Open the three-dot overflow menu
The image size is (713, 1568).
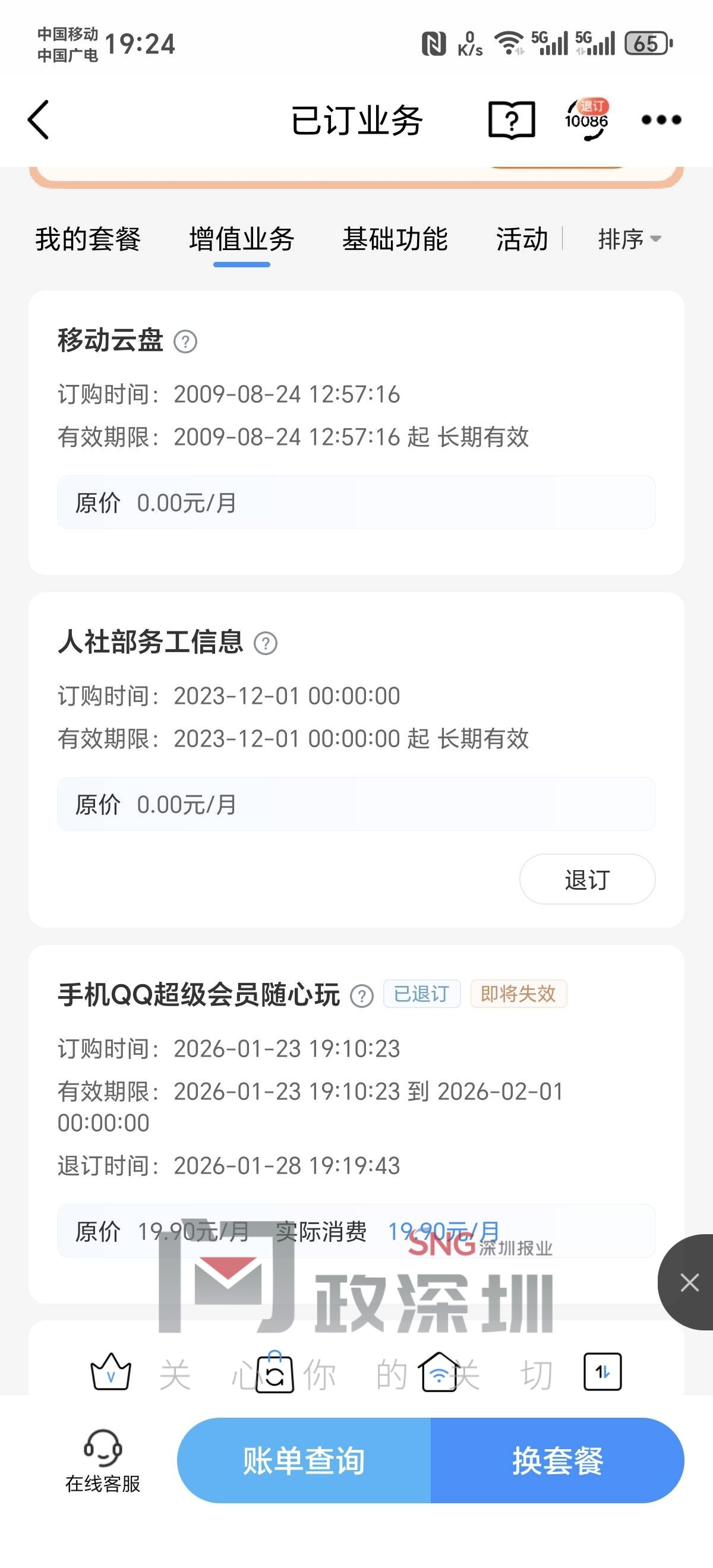coord(661,120)
